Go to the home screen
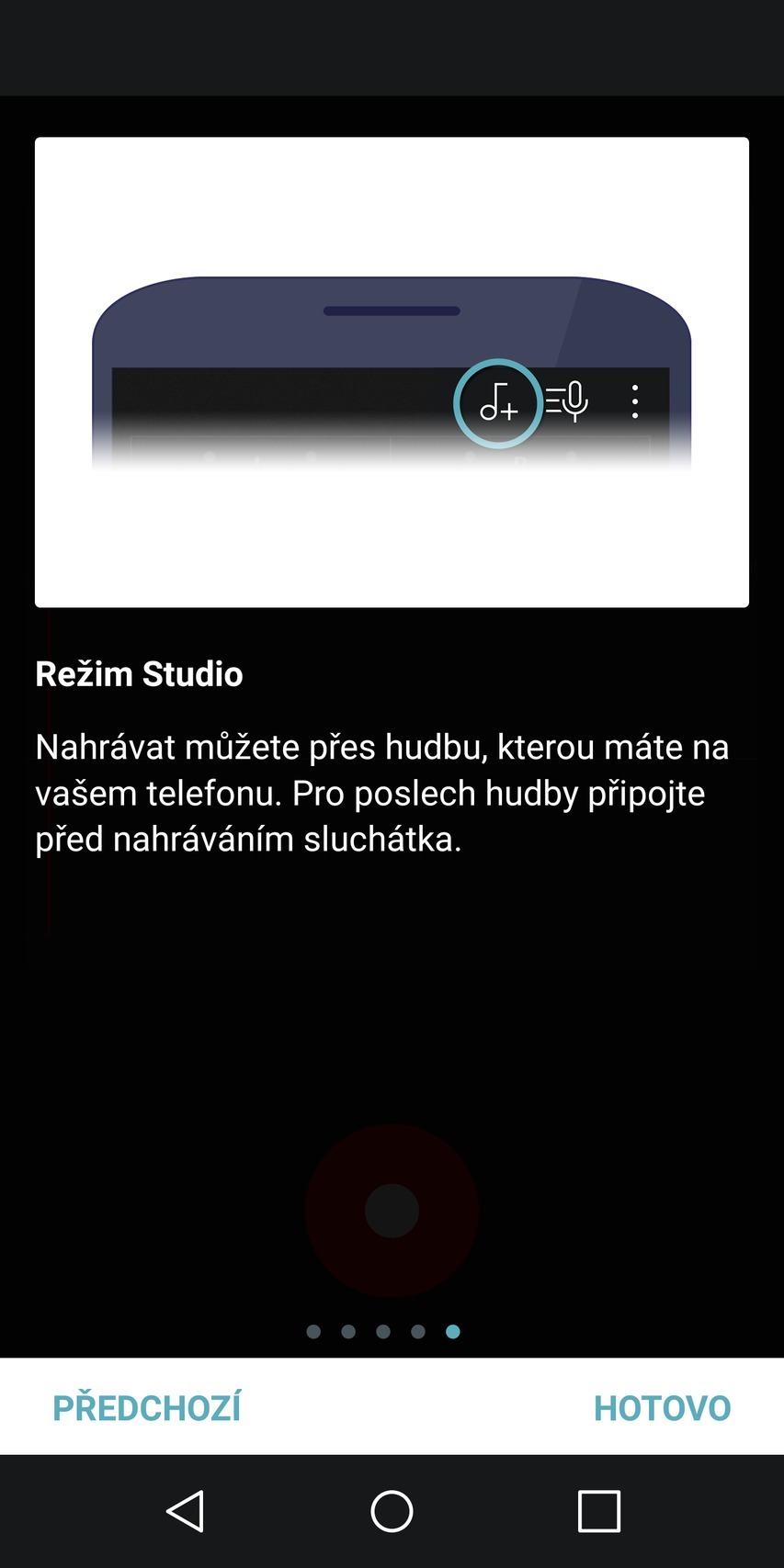The width and height of the screenshot is (784, 1568). [392, 1511]
